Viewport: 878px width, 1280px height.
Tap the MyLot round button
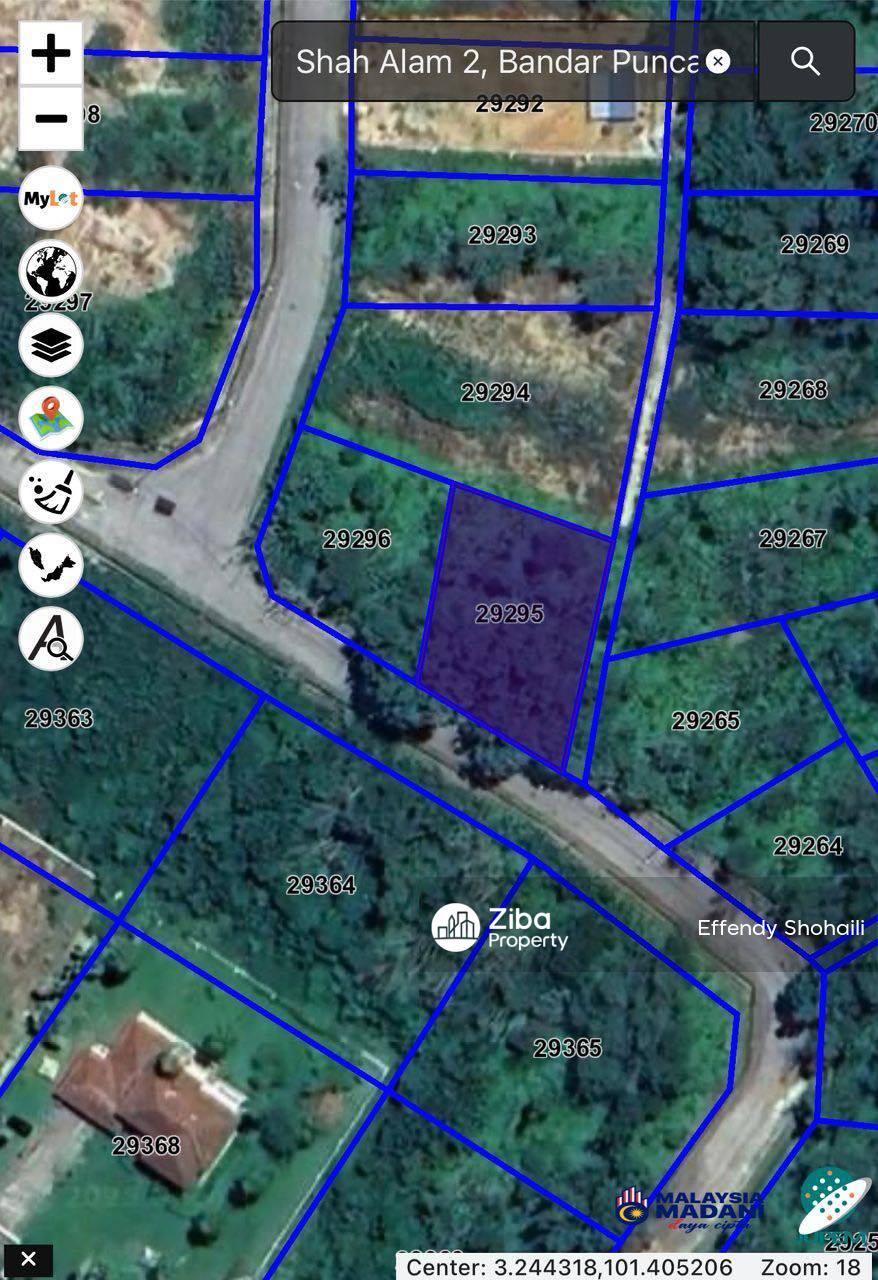click(51, 198)
